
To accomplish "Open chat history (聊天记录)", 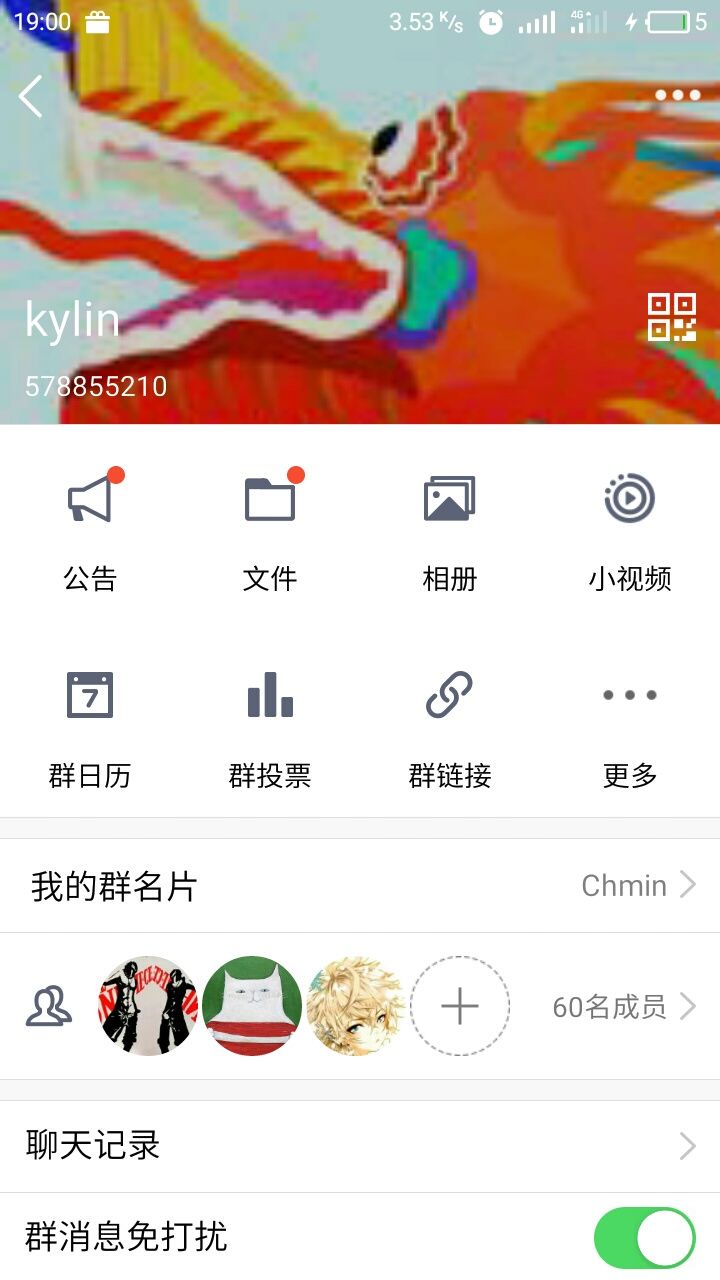I will click(360, 1145).
